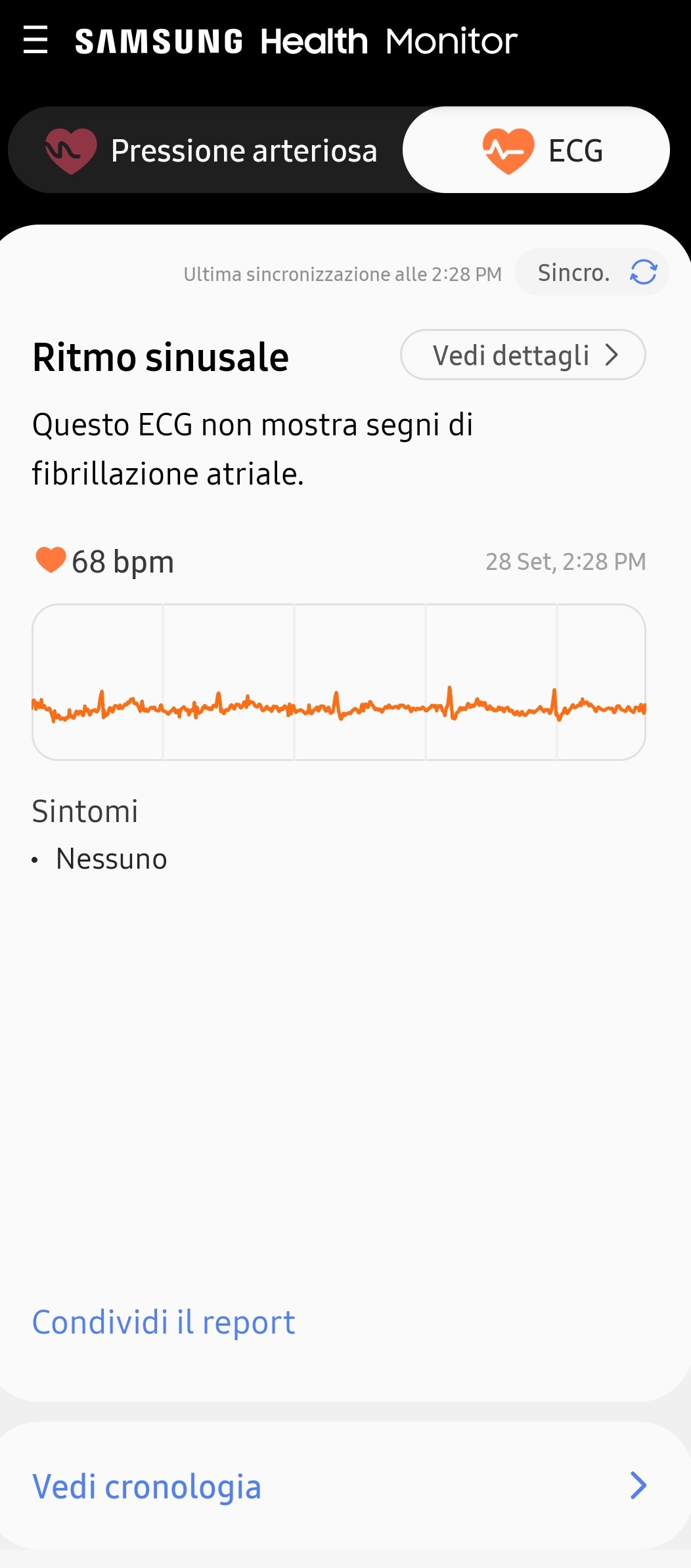Screen dimensions: 691x1568
Task: Switch to the Pressione arteriosa tab
Action: coord(210,150)
